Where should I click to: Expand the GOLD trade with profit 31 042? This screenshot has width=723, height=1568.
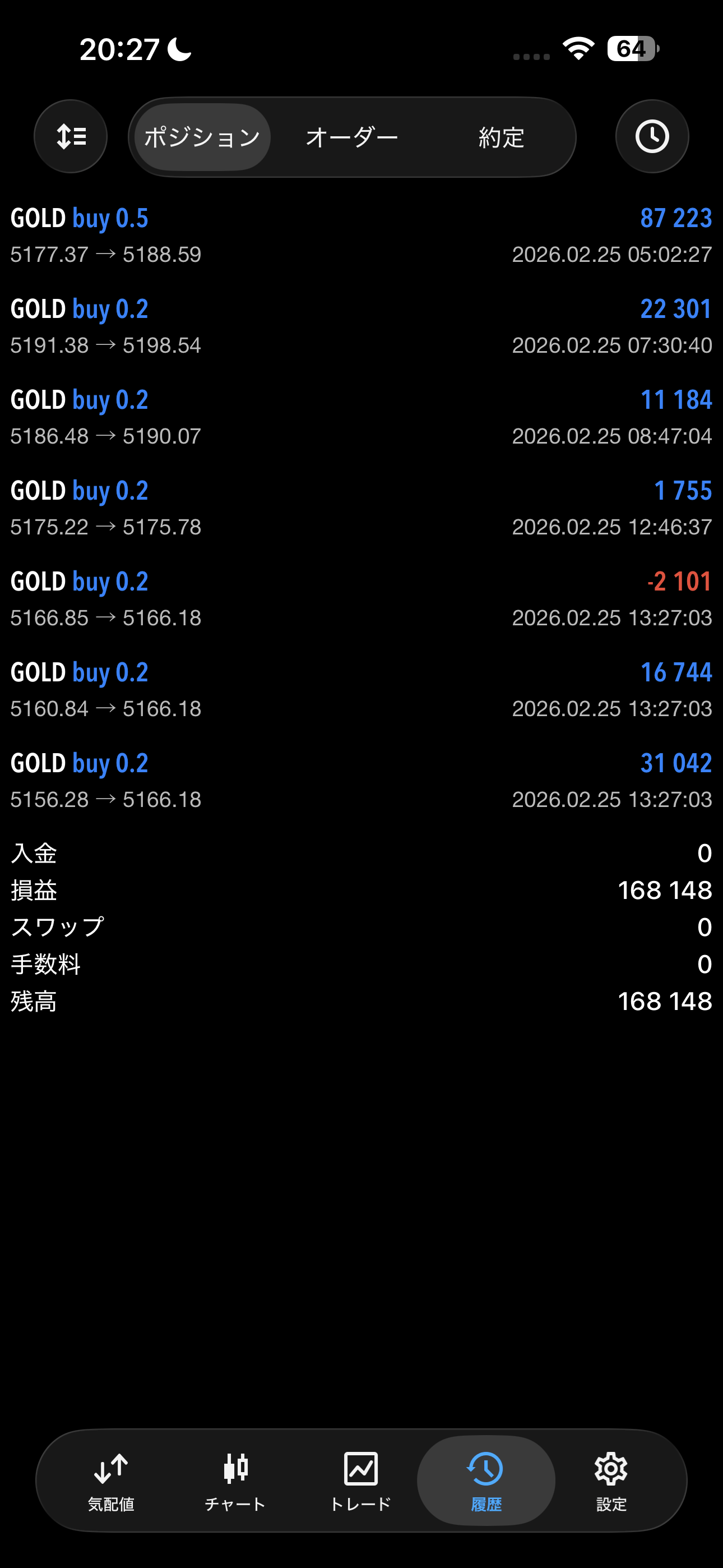(x=361, y=780)
